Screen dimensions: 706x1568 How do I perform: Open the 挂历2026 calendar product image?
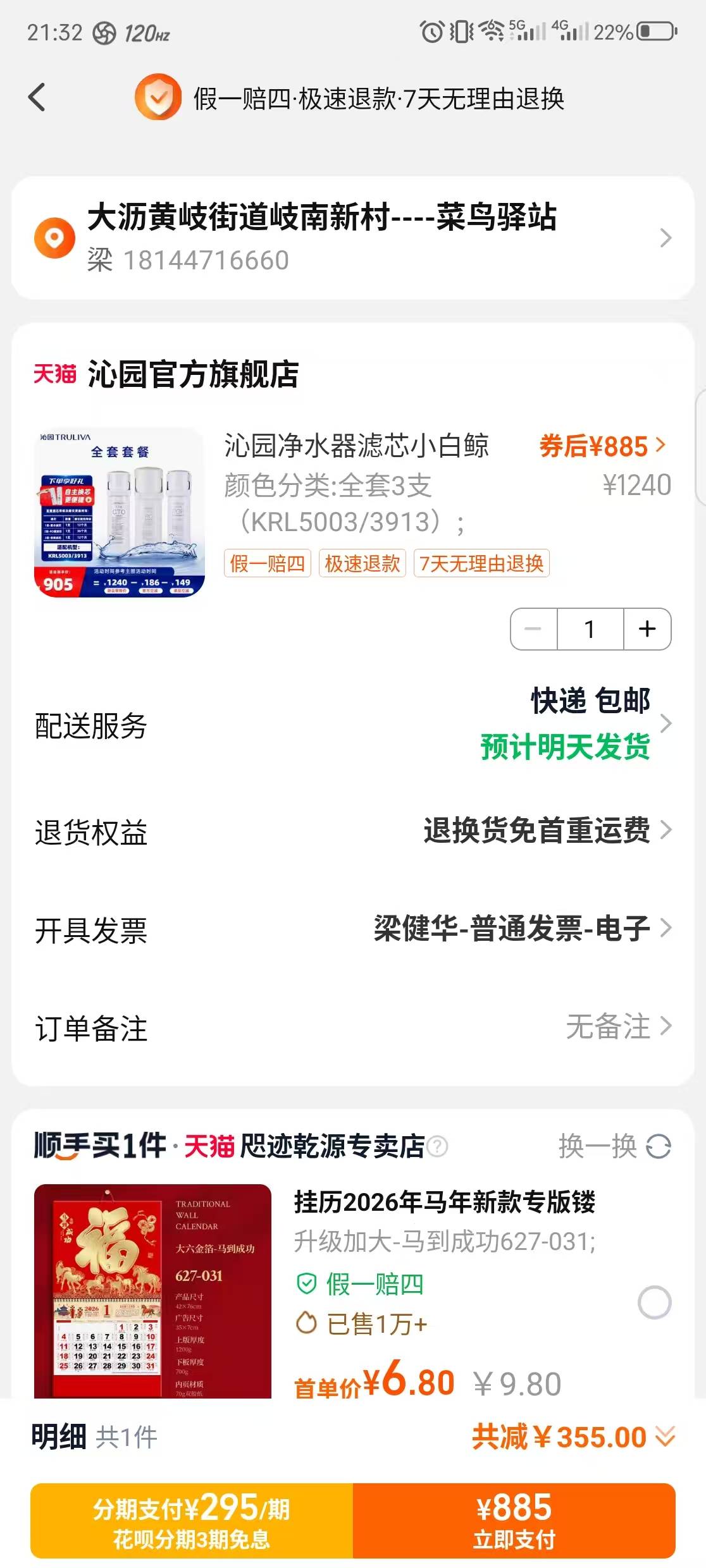pyautogui.click(x=152, y=1290)
